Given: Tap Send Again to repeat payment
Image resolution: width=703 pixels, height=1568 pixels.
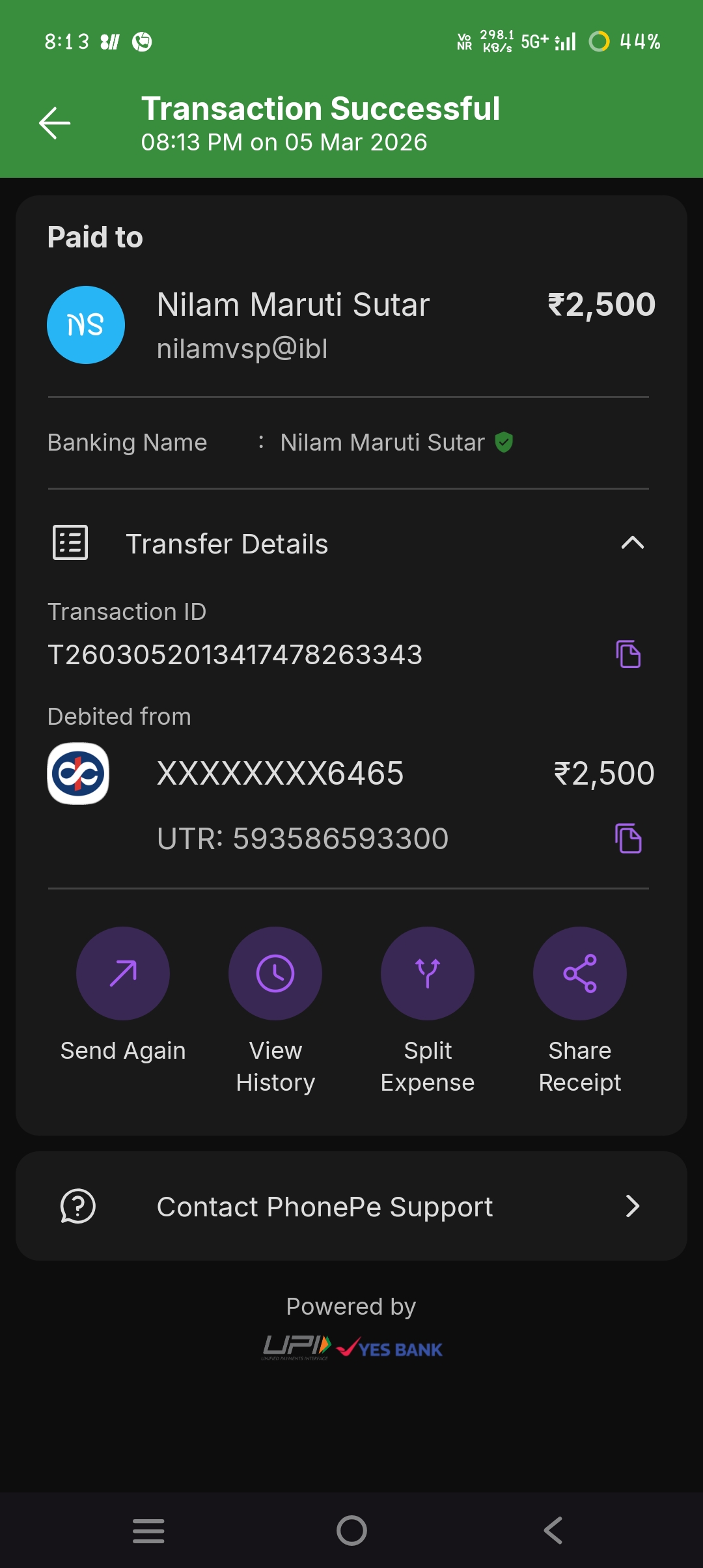Looking at the screenshot, I should [123, 973].
